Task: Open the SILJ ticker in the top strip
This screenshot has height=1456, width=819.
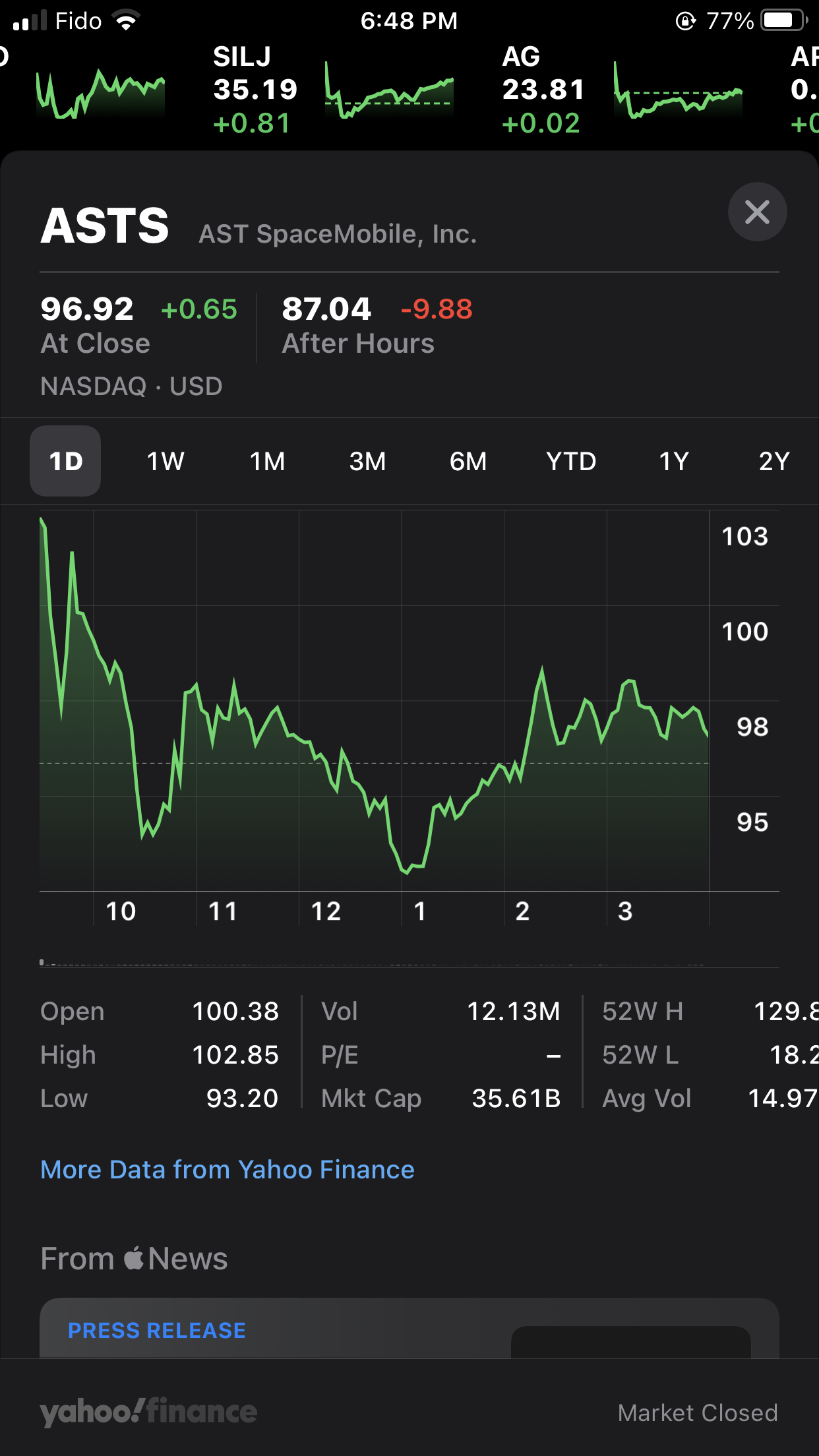Action: coord(330,90)
